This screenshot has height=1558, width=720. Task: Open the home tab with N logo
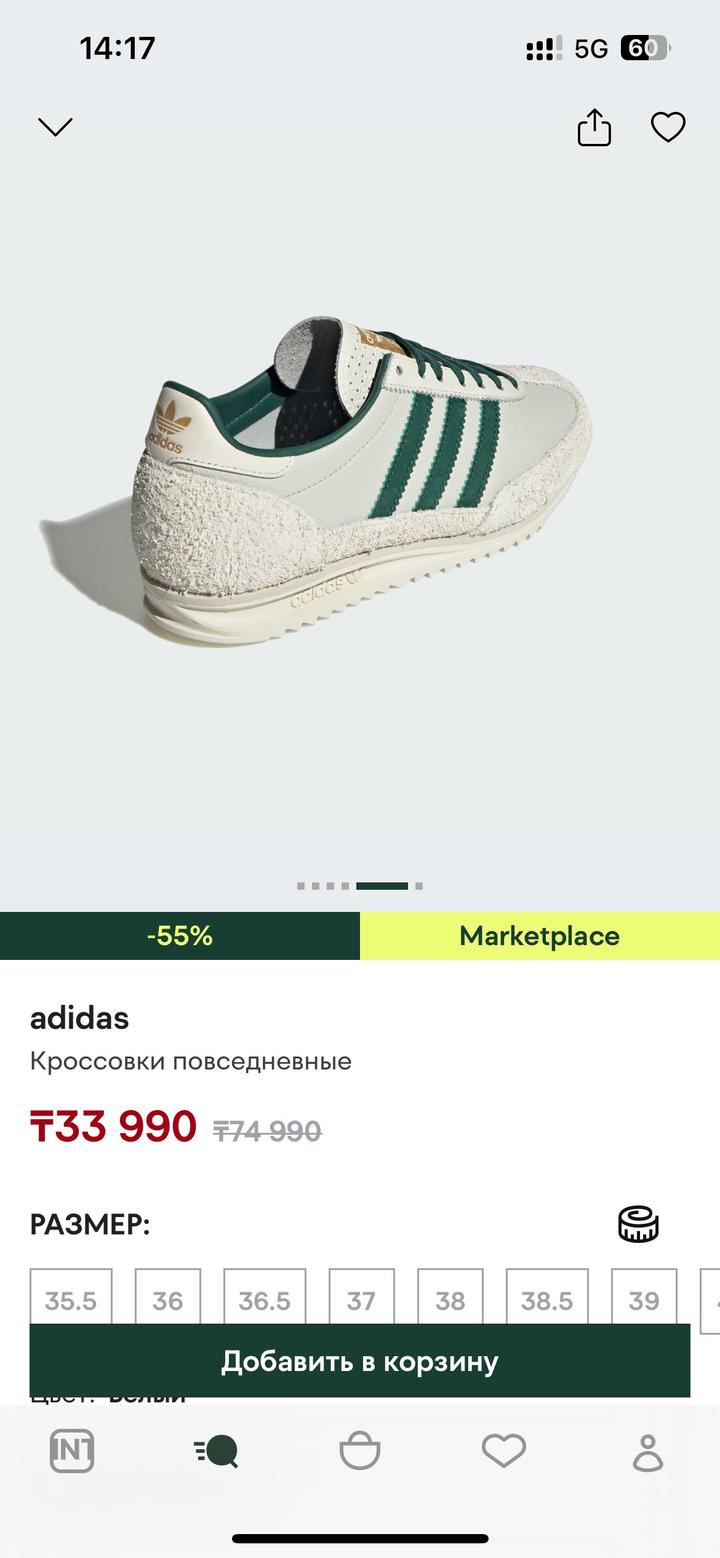click(x=72, y=1450)
